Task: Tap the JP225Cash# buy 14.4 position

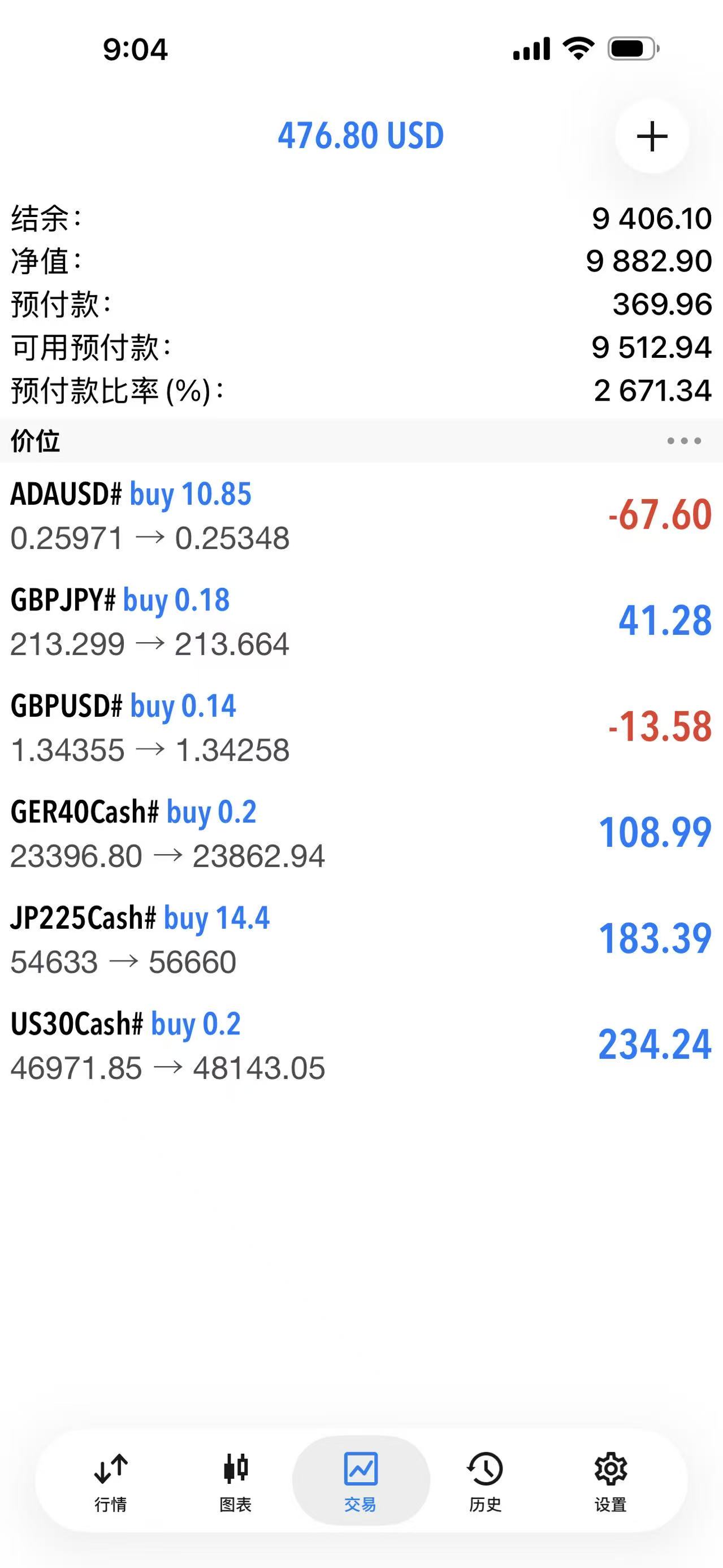Action: click(362, 939)
